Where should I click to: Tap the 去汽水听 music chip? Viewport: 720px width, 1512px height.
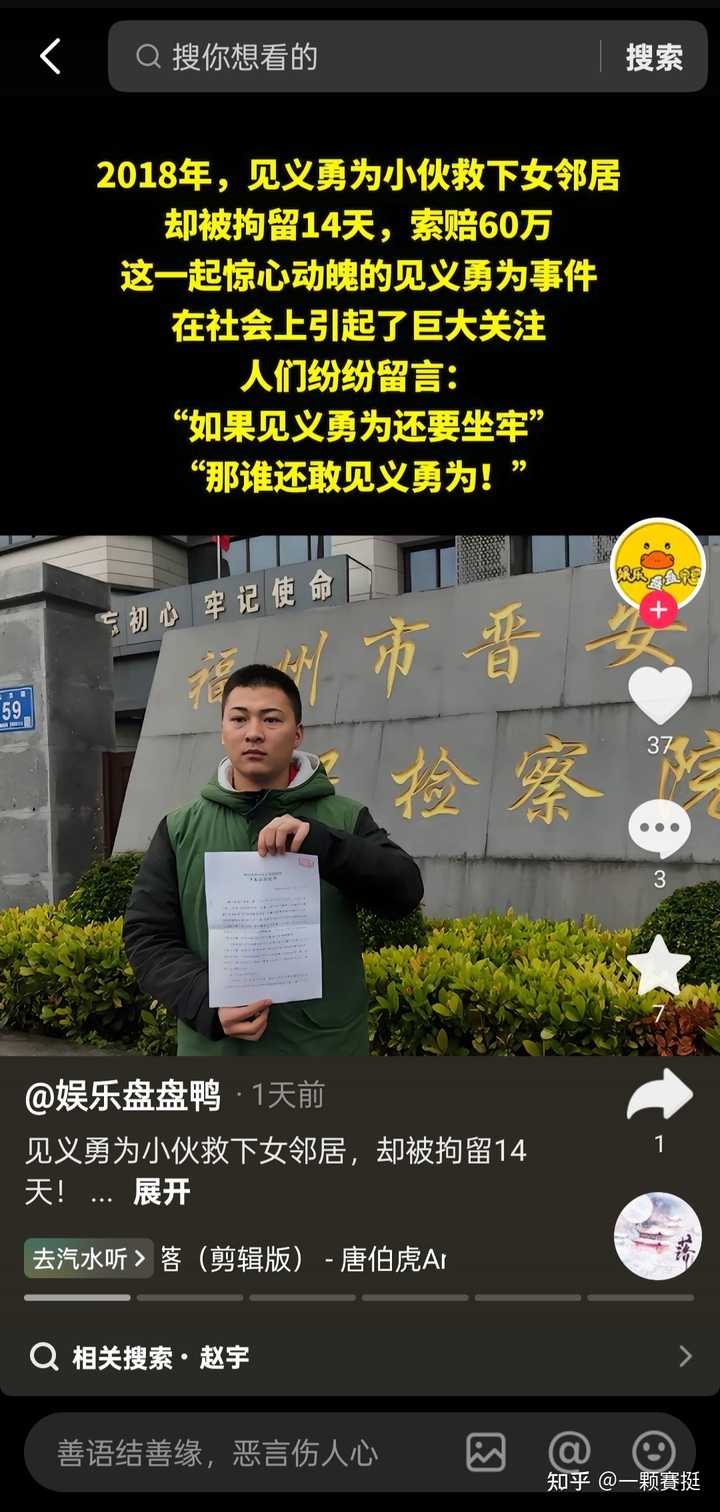coord(89,1258)
